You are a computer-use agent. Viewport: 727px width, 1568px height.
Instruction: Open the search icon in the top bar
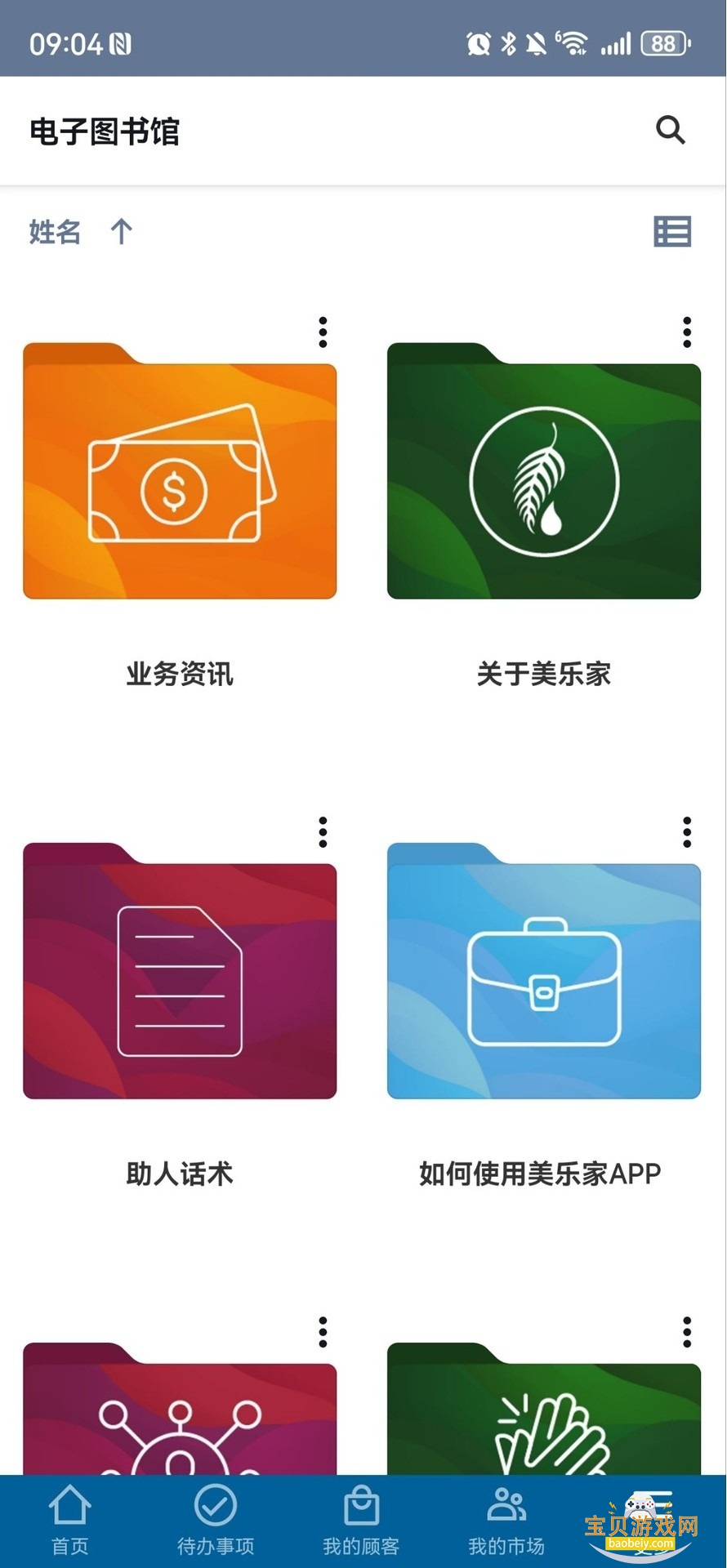click(671, 129)
